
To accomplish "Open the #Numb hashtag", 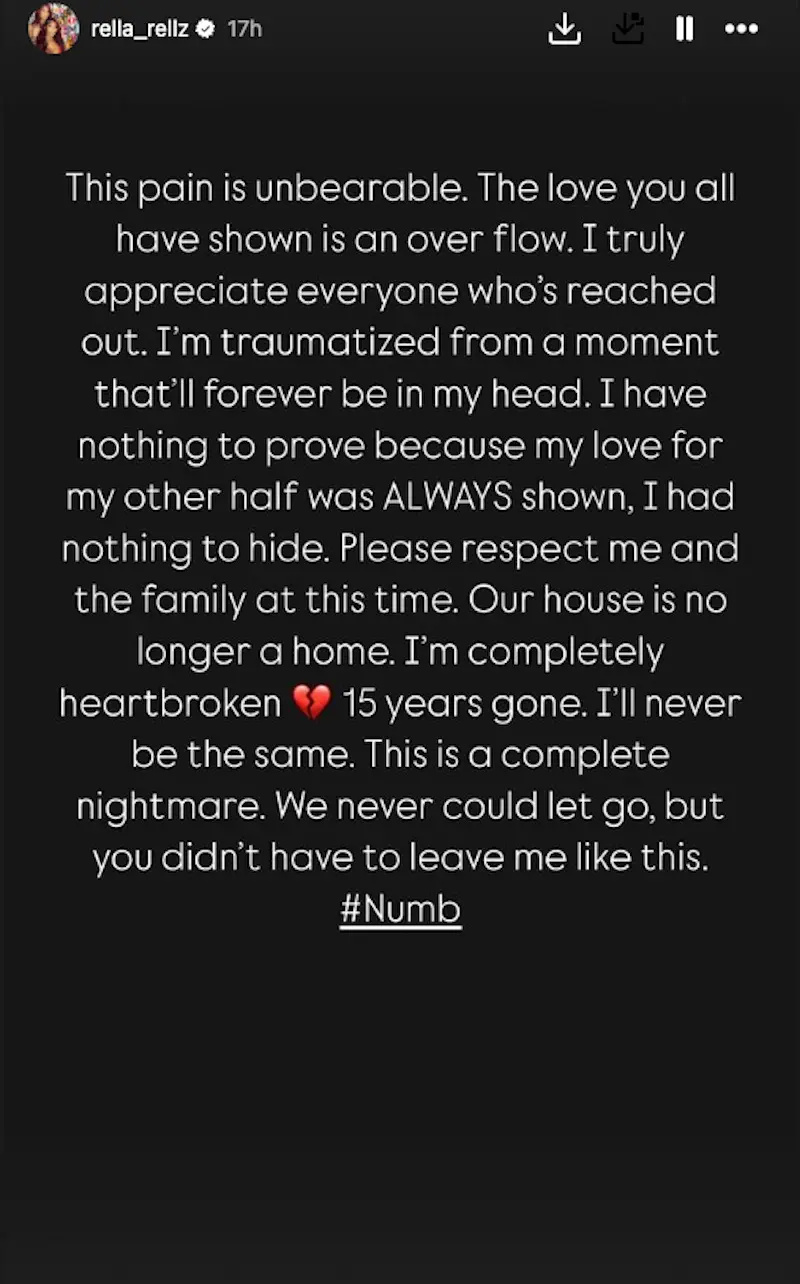I will tap(400, 910).
